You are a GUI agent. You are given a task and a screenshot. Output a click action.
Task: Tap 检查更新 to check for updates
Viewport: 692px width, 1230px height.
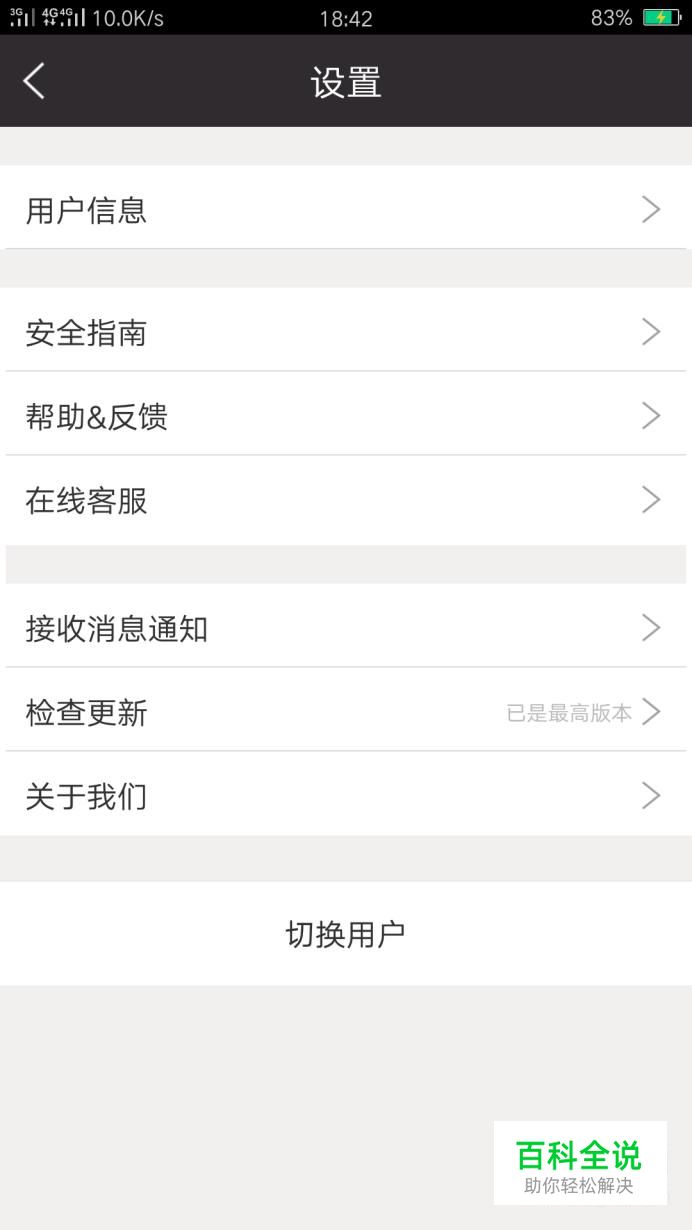[x=346, y=710]
